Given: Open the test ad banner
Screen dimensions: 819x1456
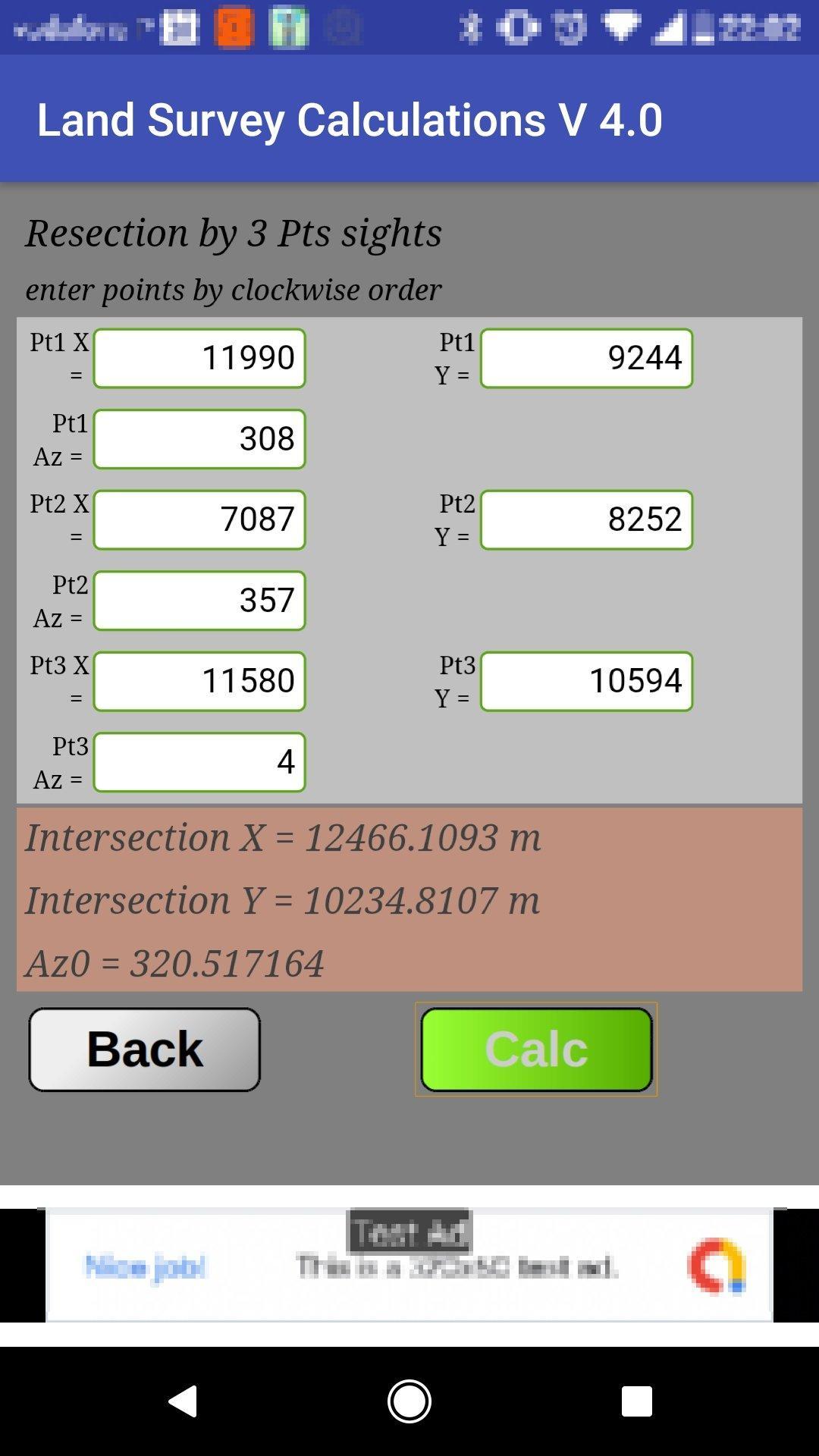Looking at the screenshot, I should point(409,1265).
